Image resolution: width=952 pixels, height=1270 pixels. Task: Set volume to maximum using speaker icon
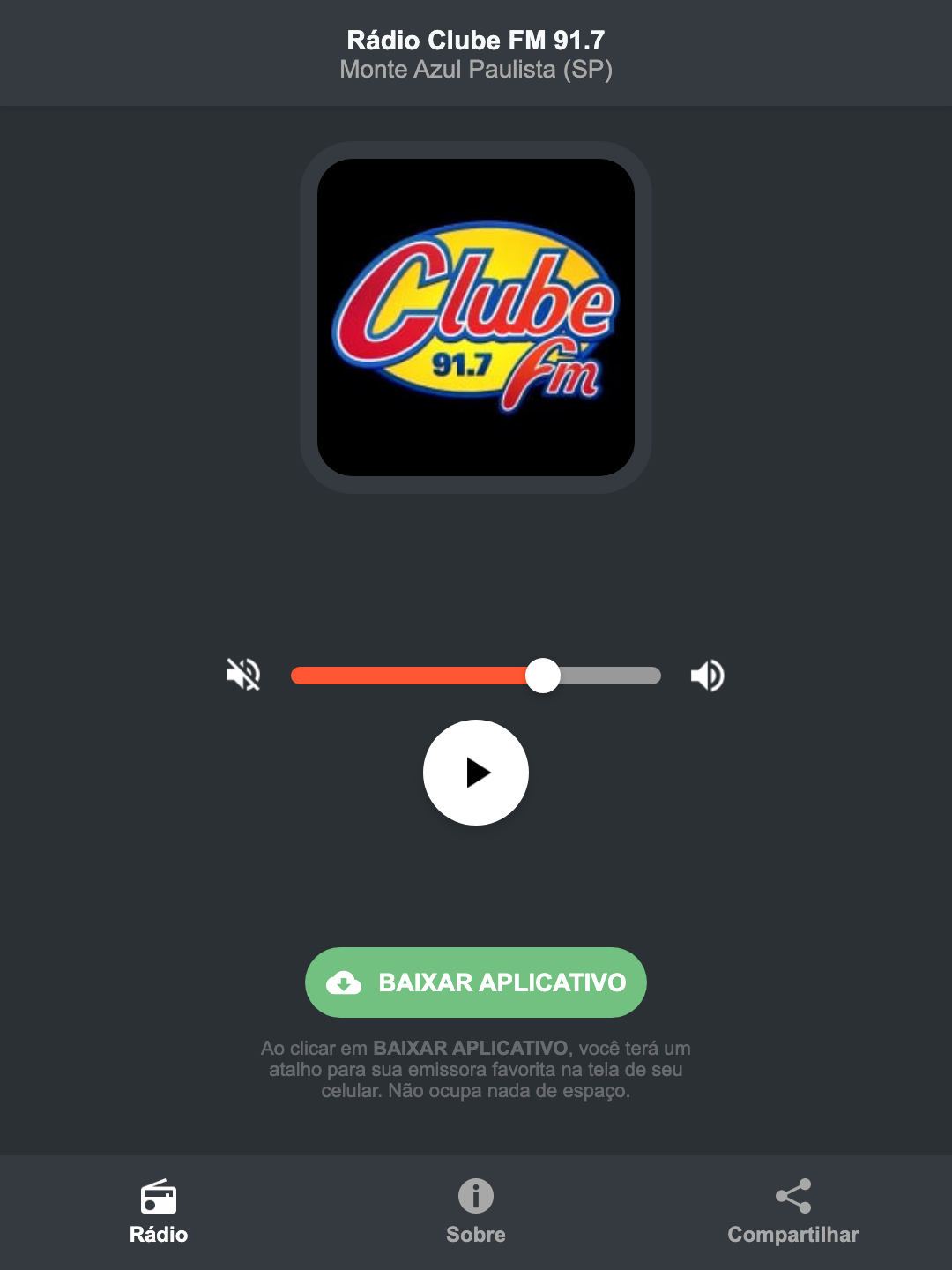point(707,675)
